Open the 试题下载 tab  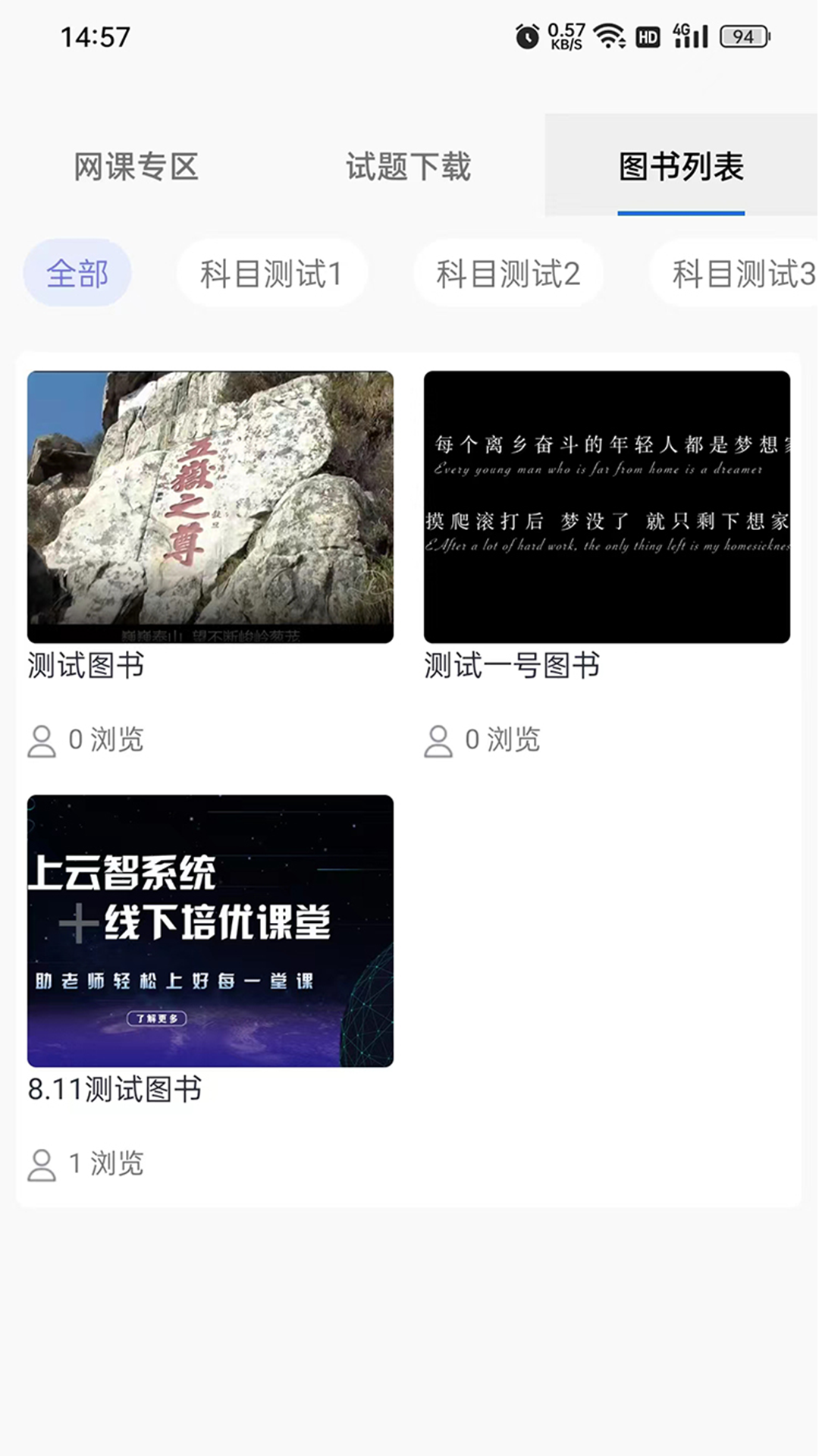tap(409, 168)
